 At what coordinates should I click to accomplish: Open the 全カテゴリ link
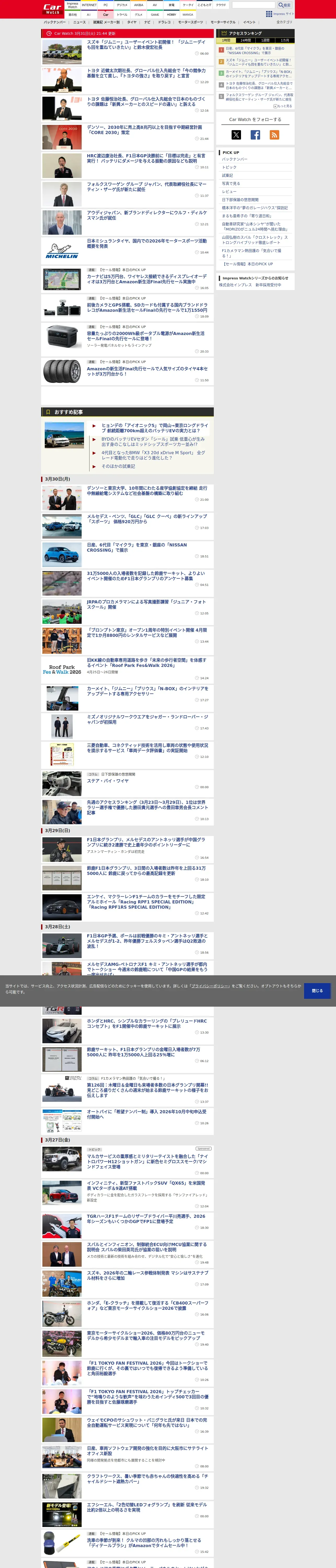[x=284, y=22]
